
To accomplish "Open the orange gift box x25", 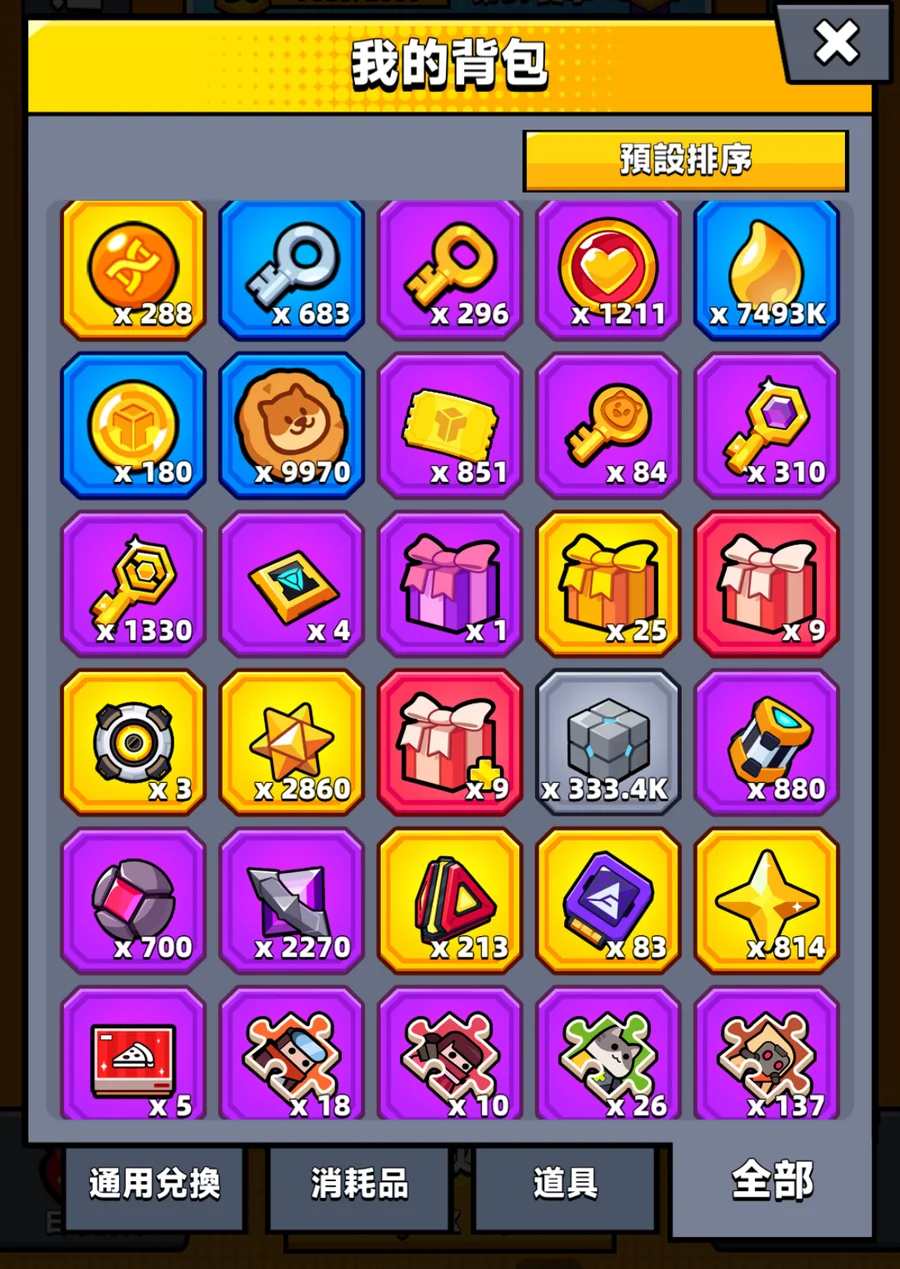I will point(608,585).
